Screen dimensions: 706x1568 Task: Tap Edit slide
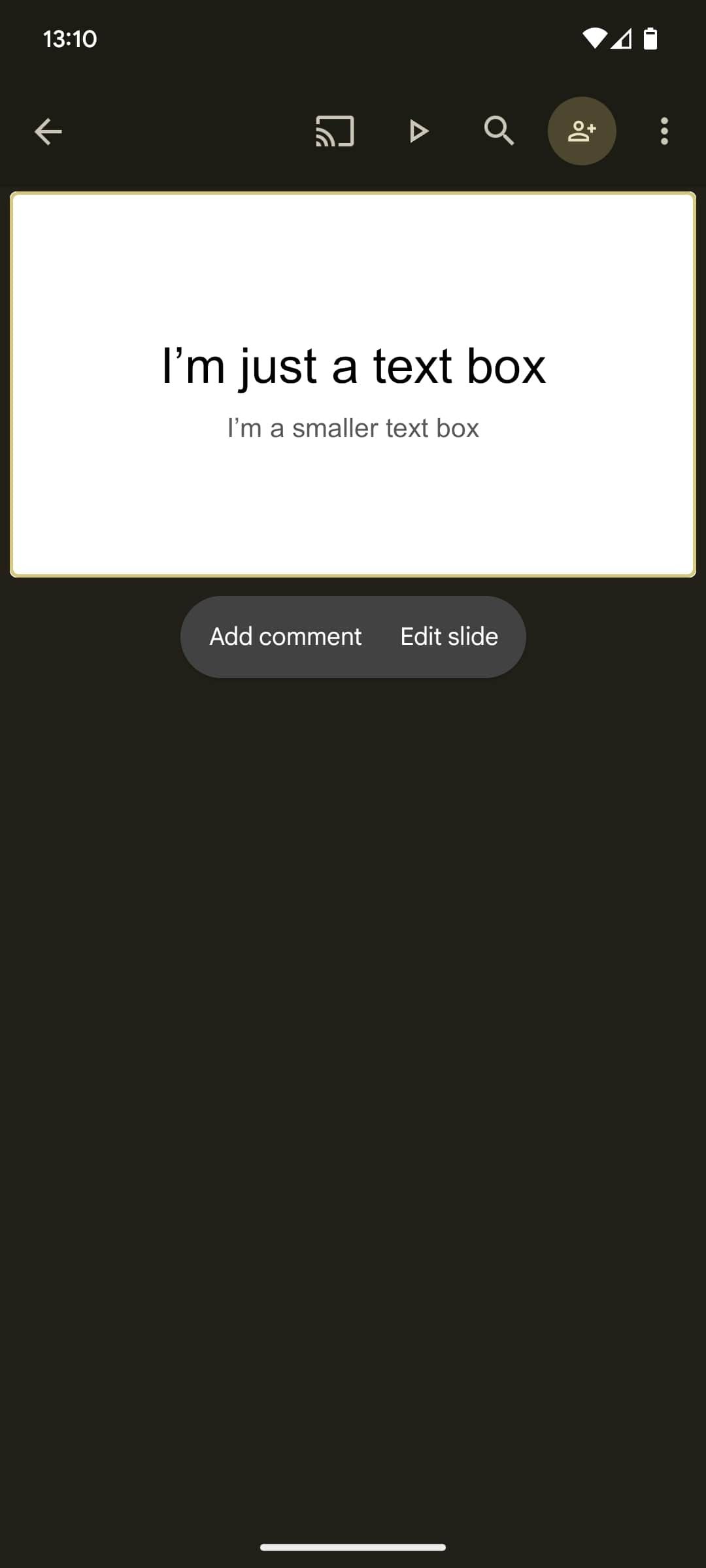pyautogui.click(x=449, y=636)
